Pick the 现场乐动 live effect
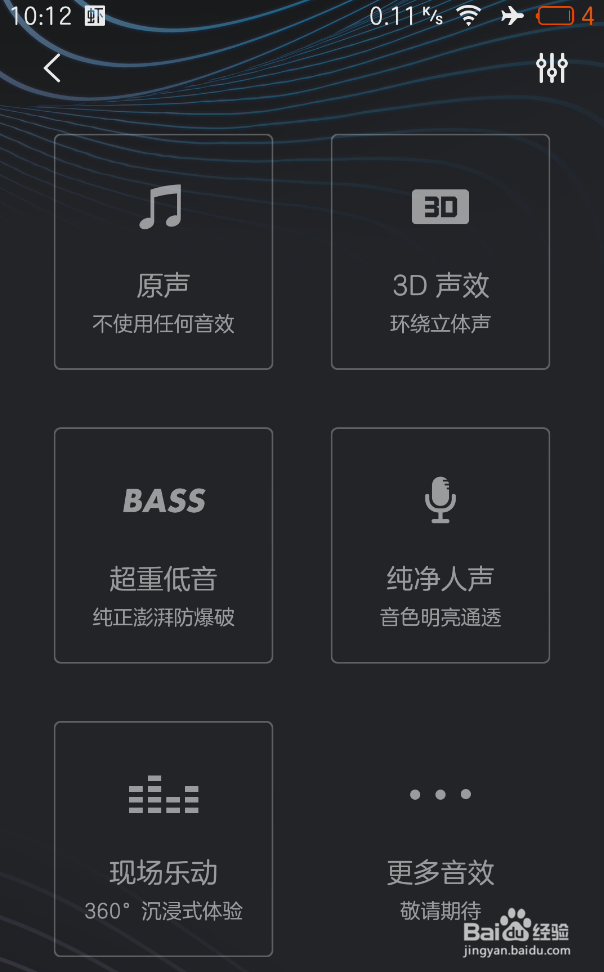Screen dimensions: 604x972 point(163,839)
